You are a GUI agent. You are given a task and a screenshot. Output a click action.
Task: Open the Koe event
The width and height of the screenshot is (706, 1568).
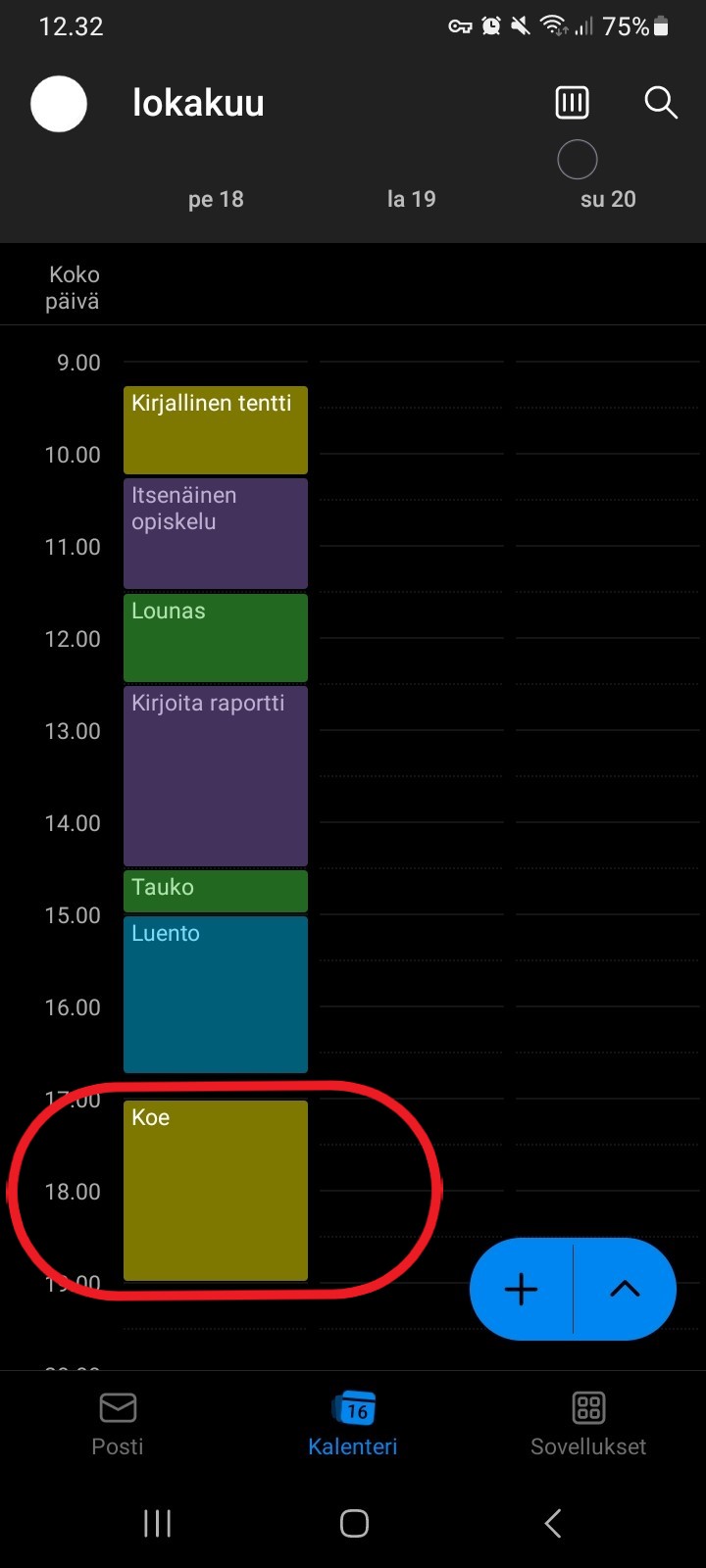(216, 1191)
